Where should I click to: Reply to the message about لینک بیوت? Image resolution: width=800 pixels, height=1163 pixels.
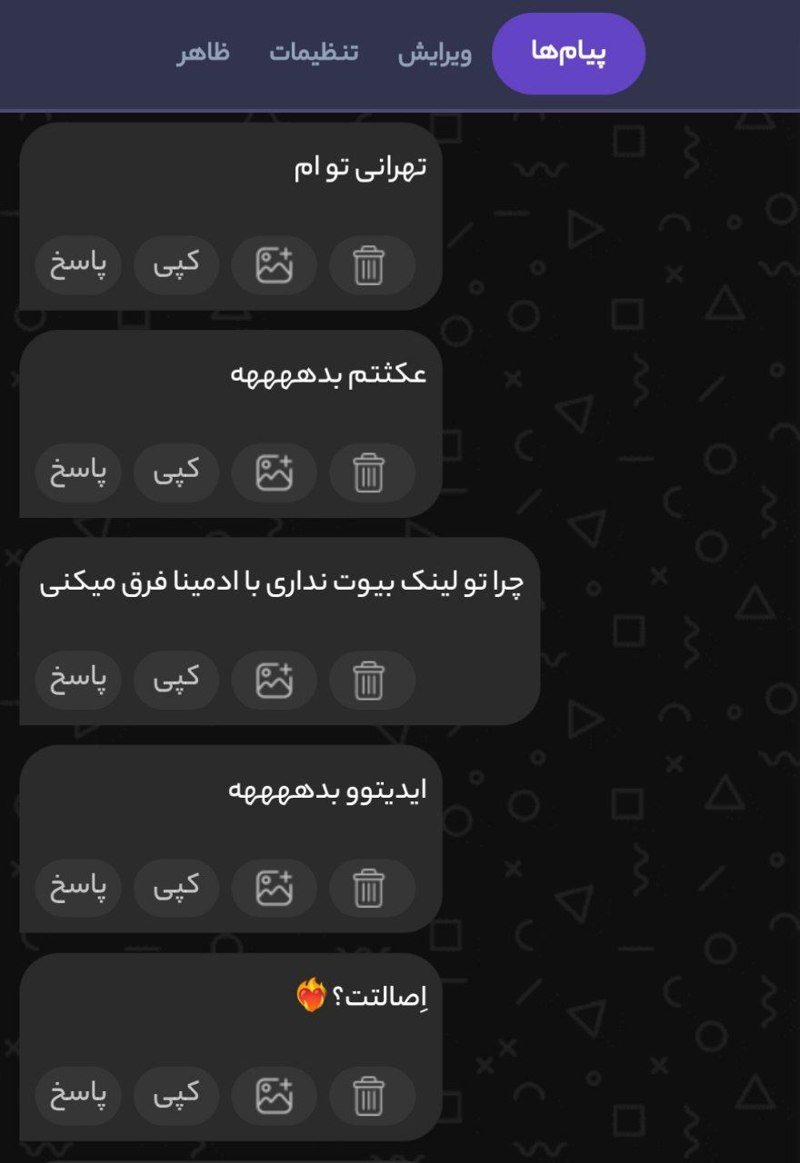coord(79,681)
